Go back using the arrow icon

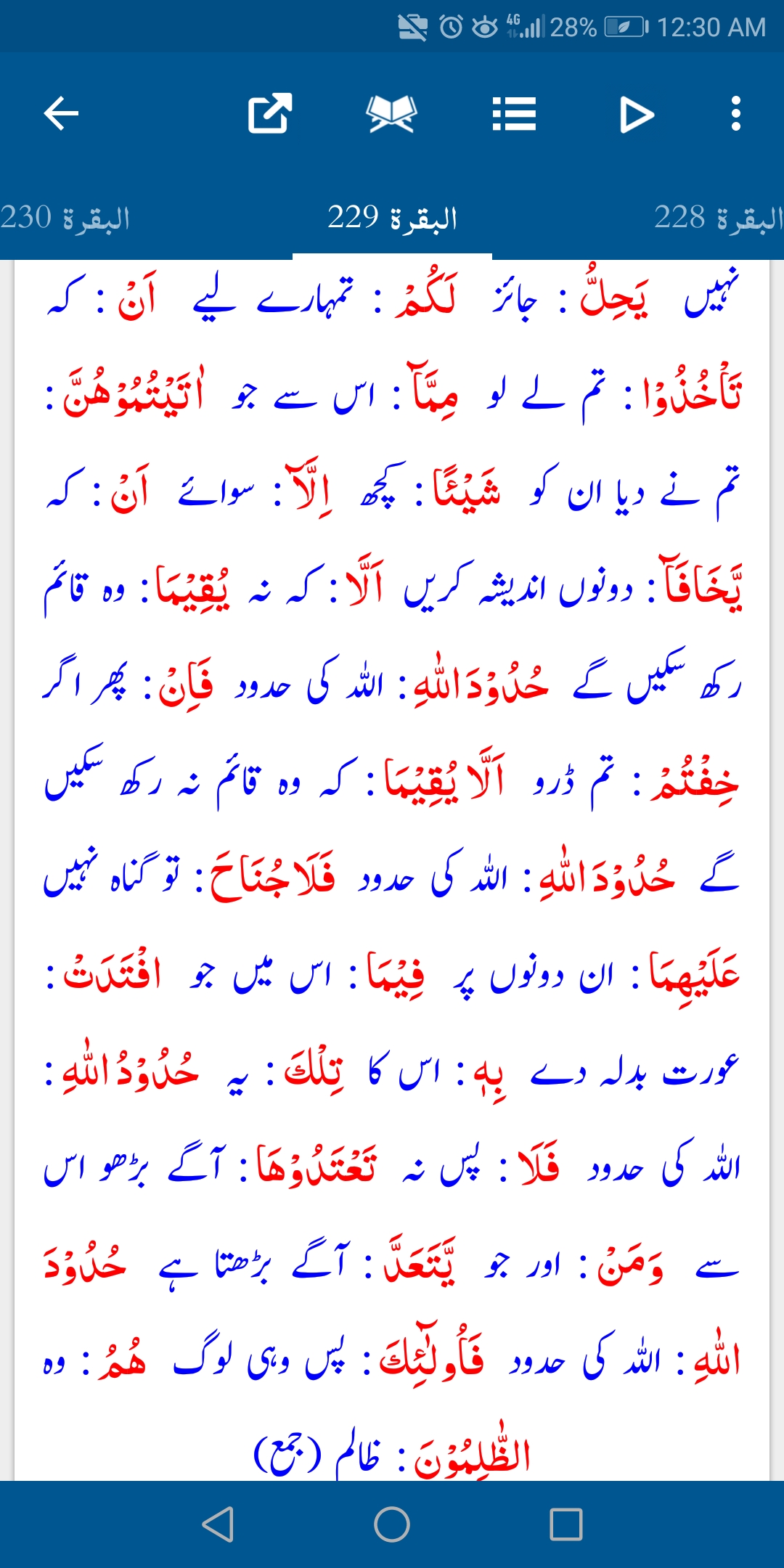pos(61,114)
